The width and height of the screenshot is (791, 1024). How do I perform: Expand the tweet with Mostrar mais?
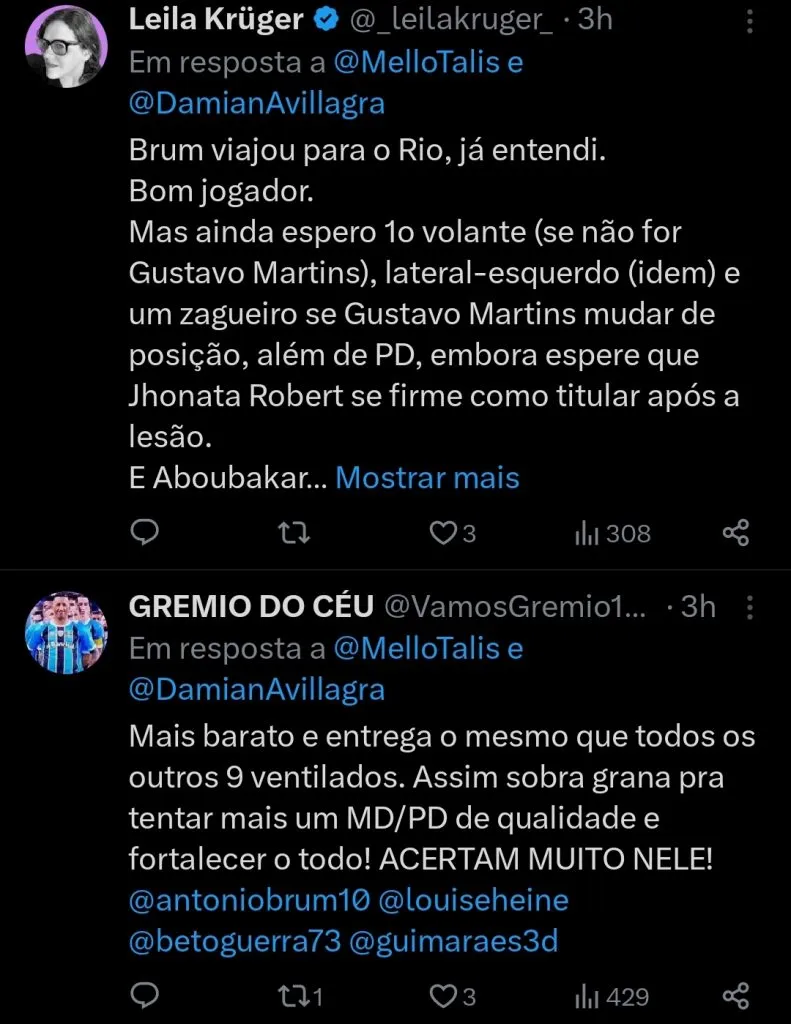pos(427,478)
